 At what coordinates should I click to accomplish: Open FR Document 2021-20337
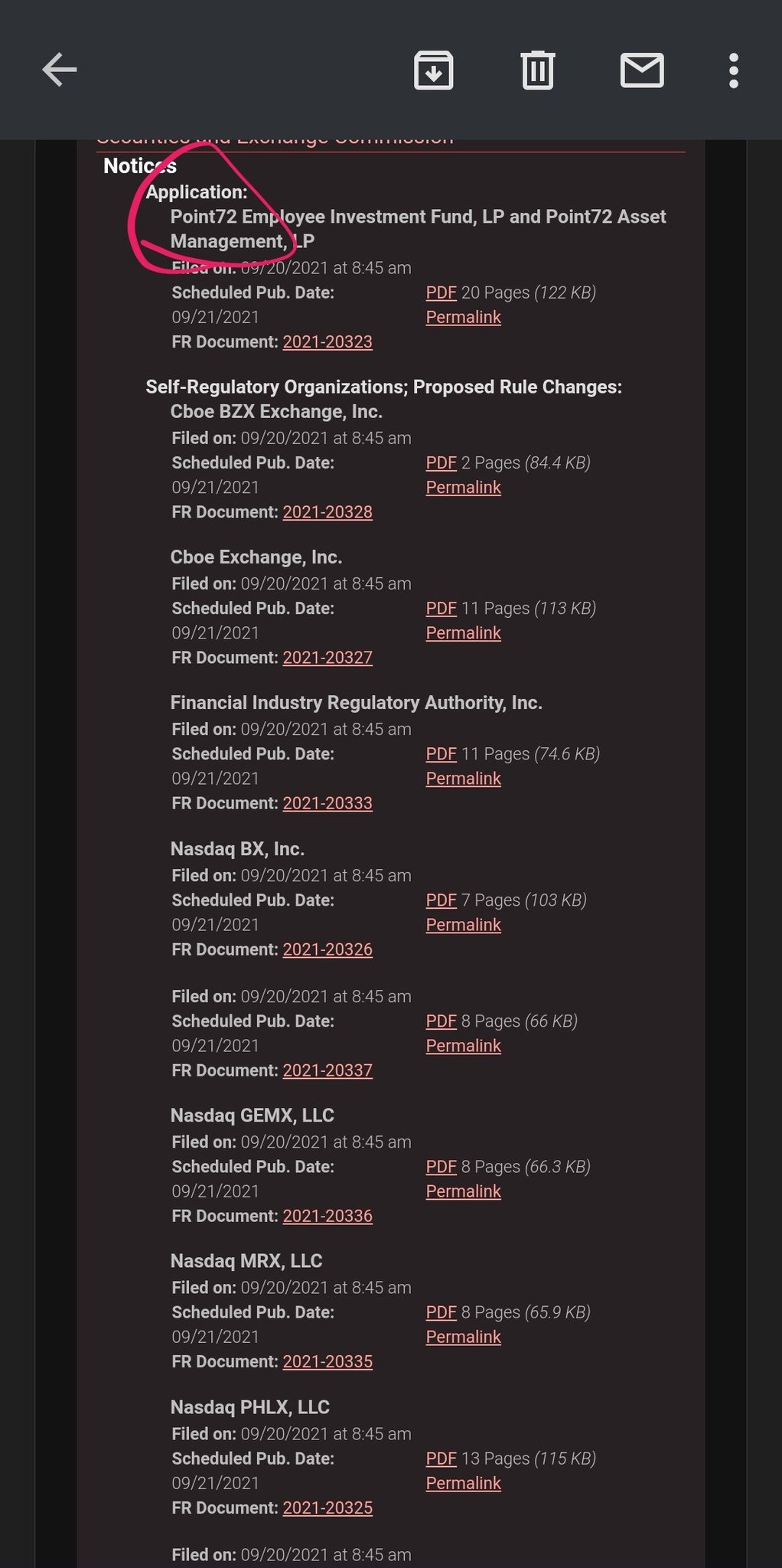coord(327,1070)
